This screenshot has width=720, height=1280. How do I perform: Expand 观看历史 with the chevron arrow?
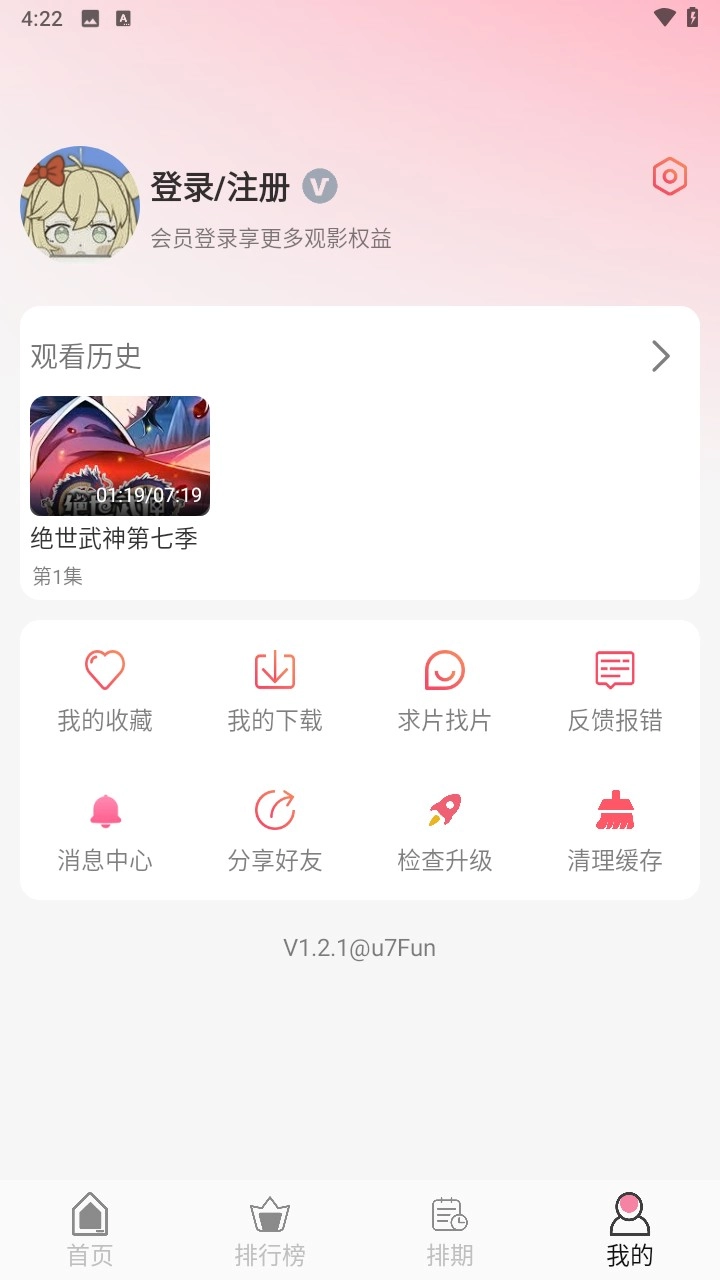[660, 356]
